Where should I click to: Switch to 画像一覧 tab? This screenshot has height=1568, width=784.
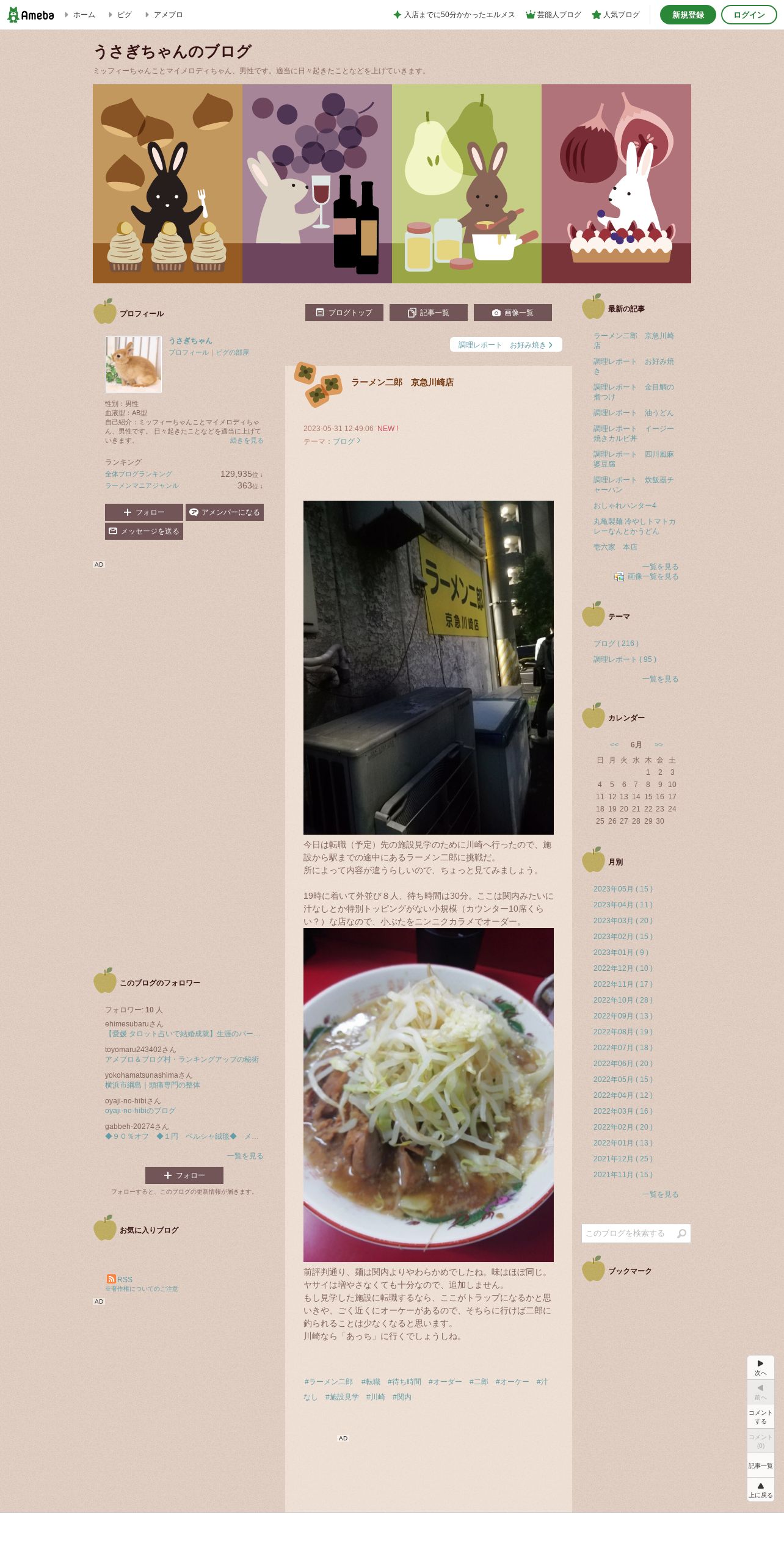point(513,313)
